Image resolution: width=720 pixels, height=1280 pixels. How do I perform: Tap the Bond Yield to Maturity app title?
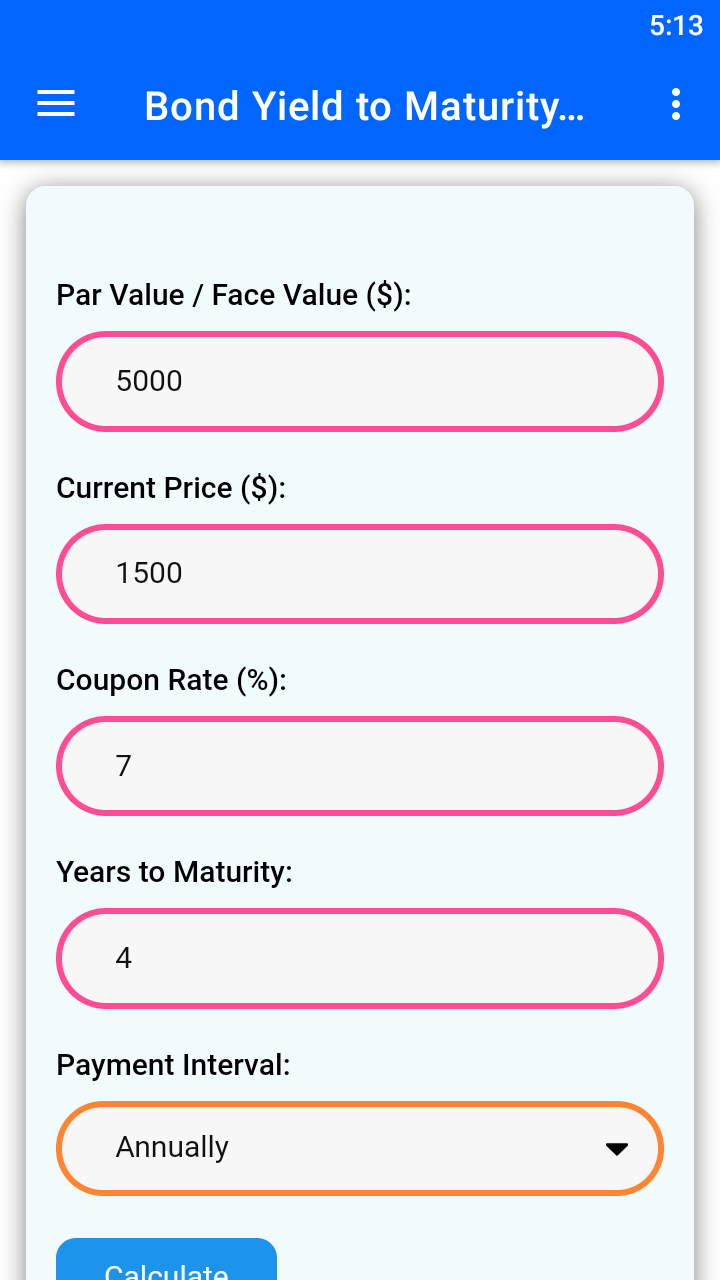click(x=365, y=106)
